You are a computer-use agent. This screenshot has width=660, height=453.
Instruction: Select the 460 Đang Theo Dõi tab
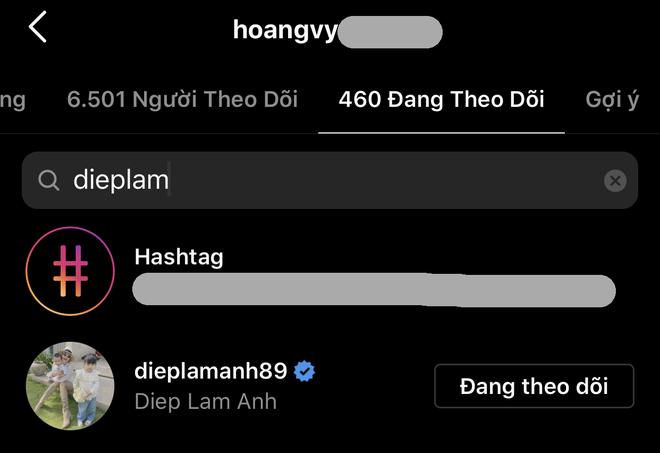pyautogui.click(x=441, y=100)
